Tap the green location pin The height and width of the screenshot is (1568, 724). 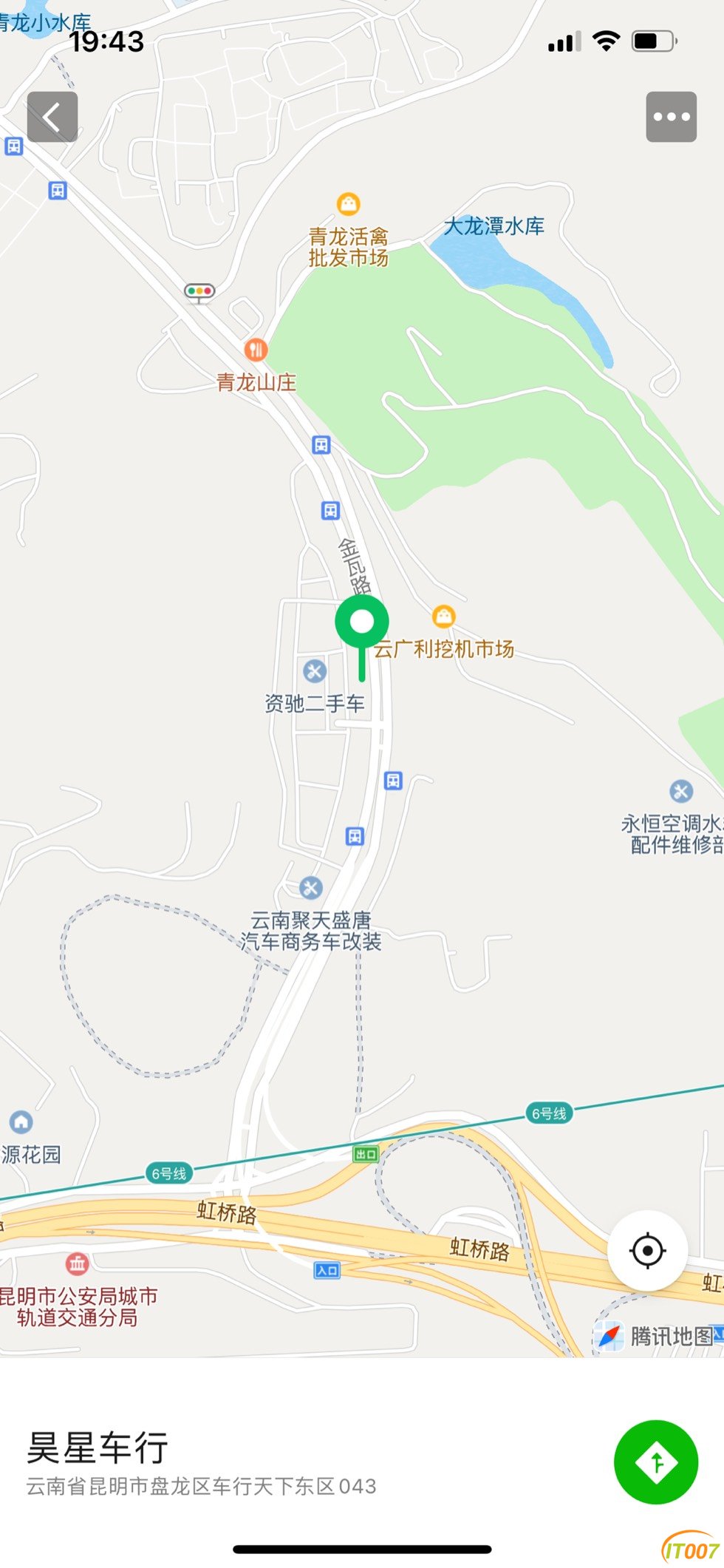361,623
